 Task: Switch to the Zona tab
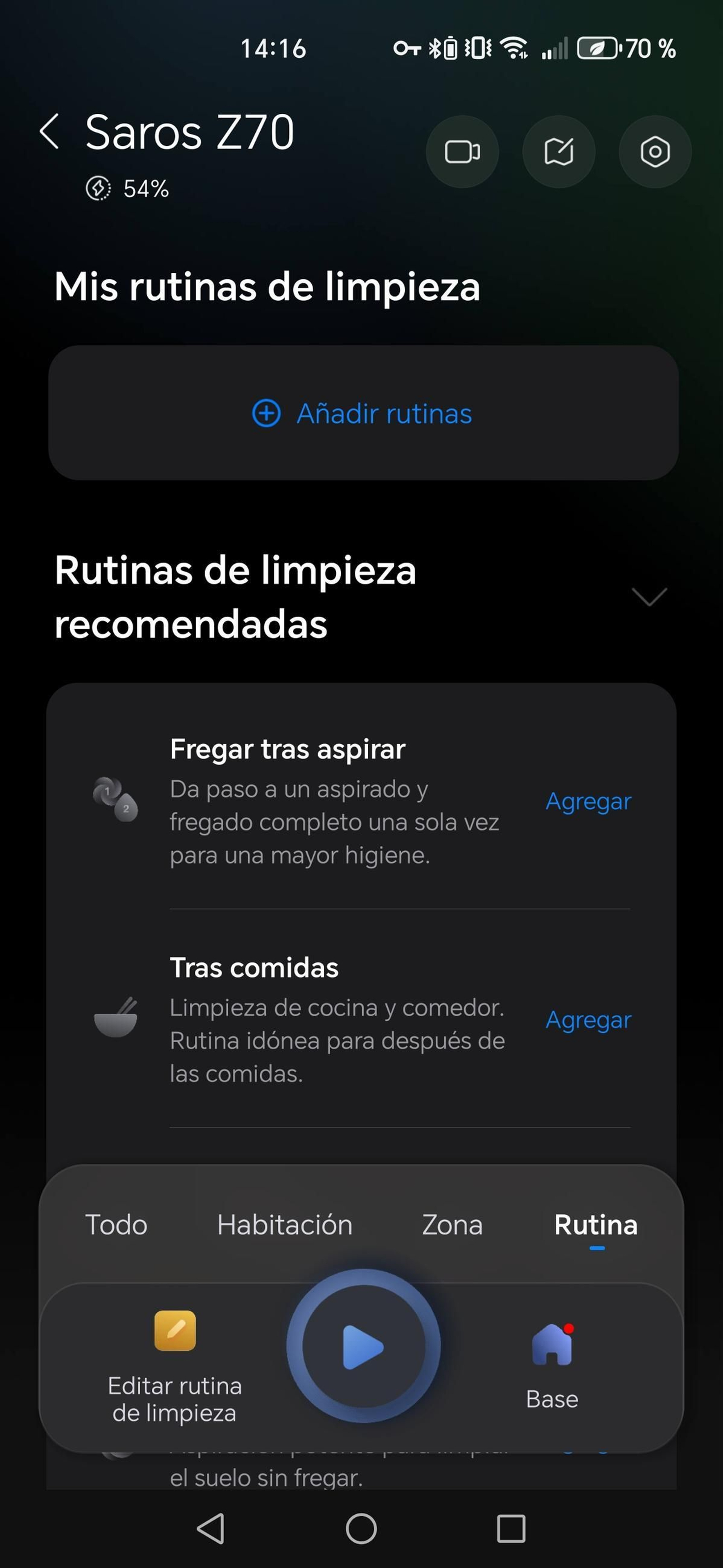[x=452, y=1225]
